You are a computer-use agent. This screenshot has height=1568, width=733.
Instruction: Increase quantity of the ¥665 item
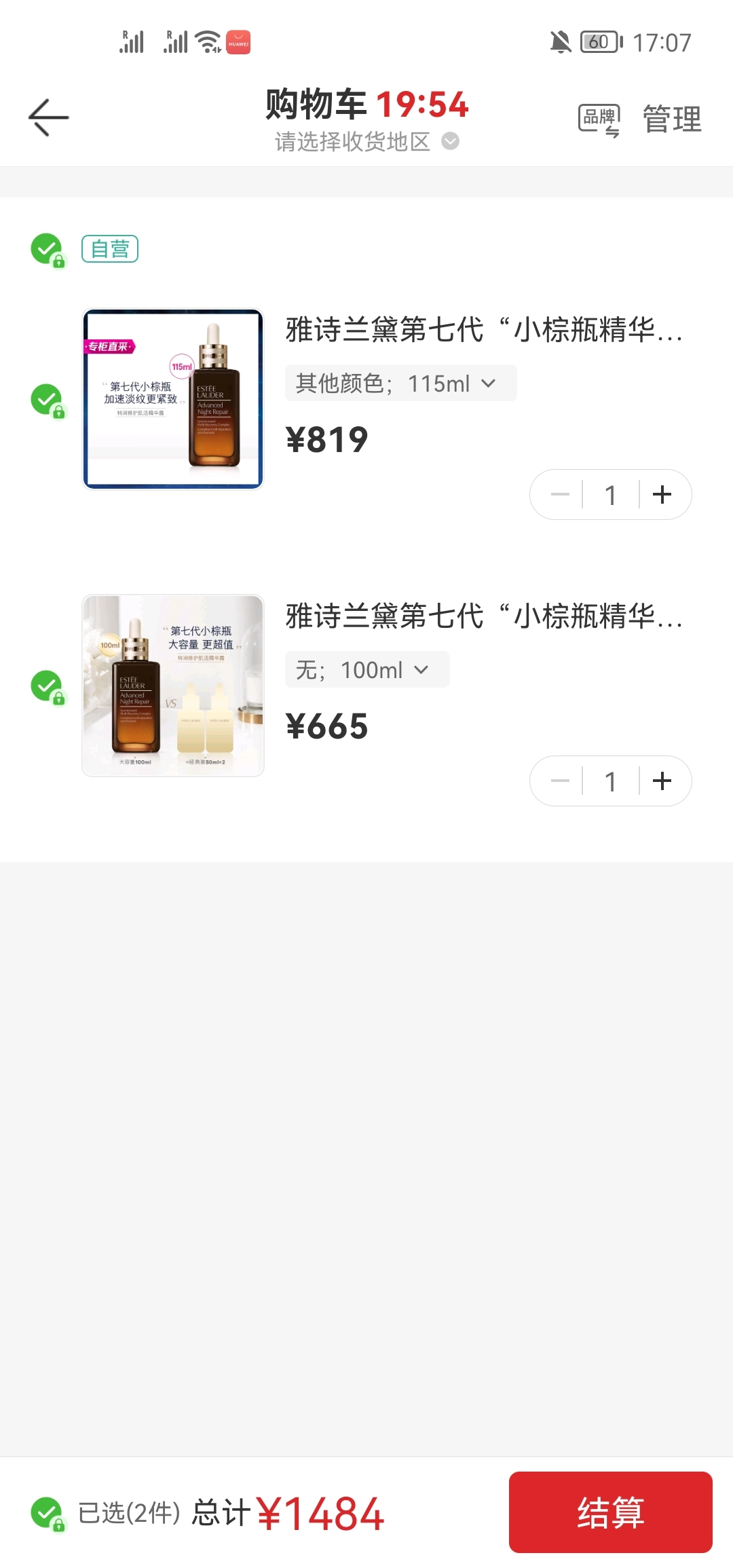pyautogui.click(x=662, y=781)
